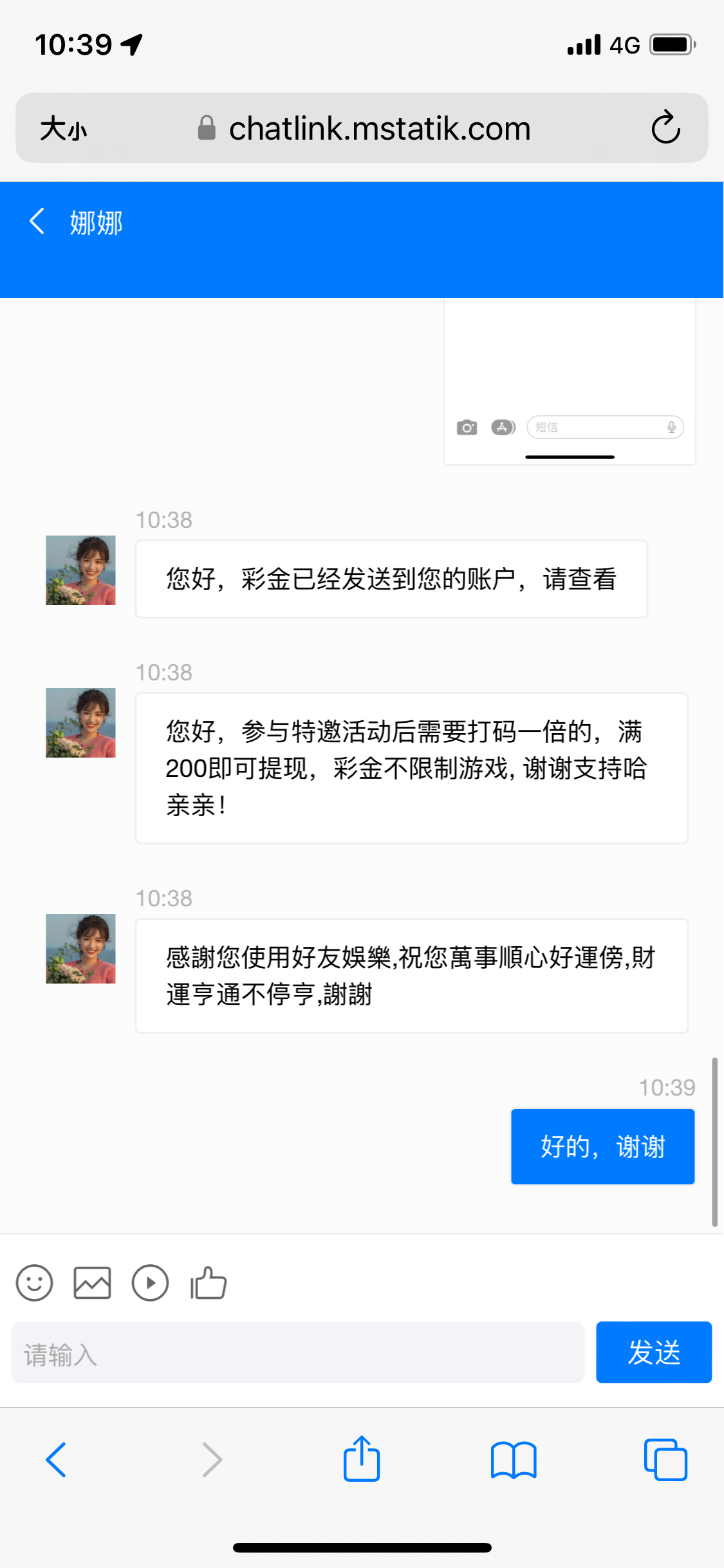Tap the thumbs-up icon
The height and width of the screenshot is (1568, 724).
[x=209, y=1283]
